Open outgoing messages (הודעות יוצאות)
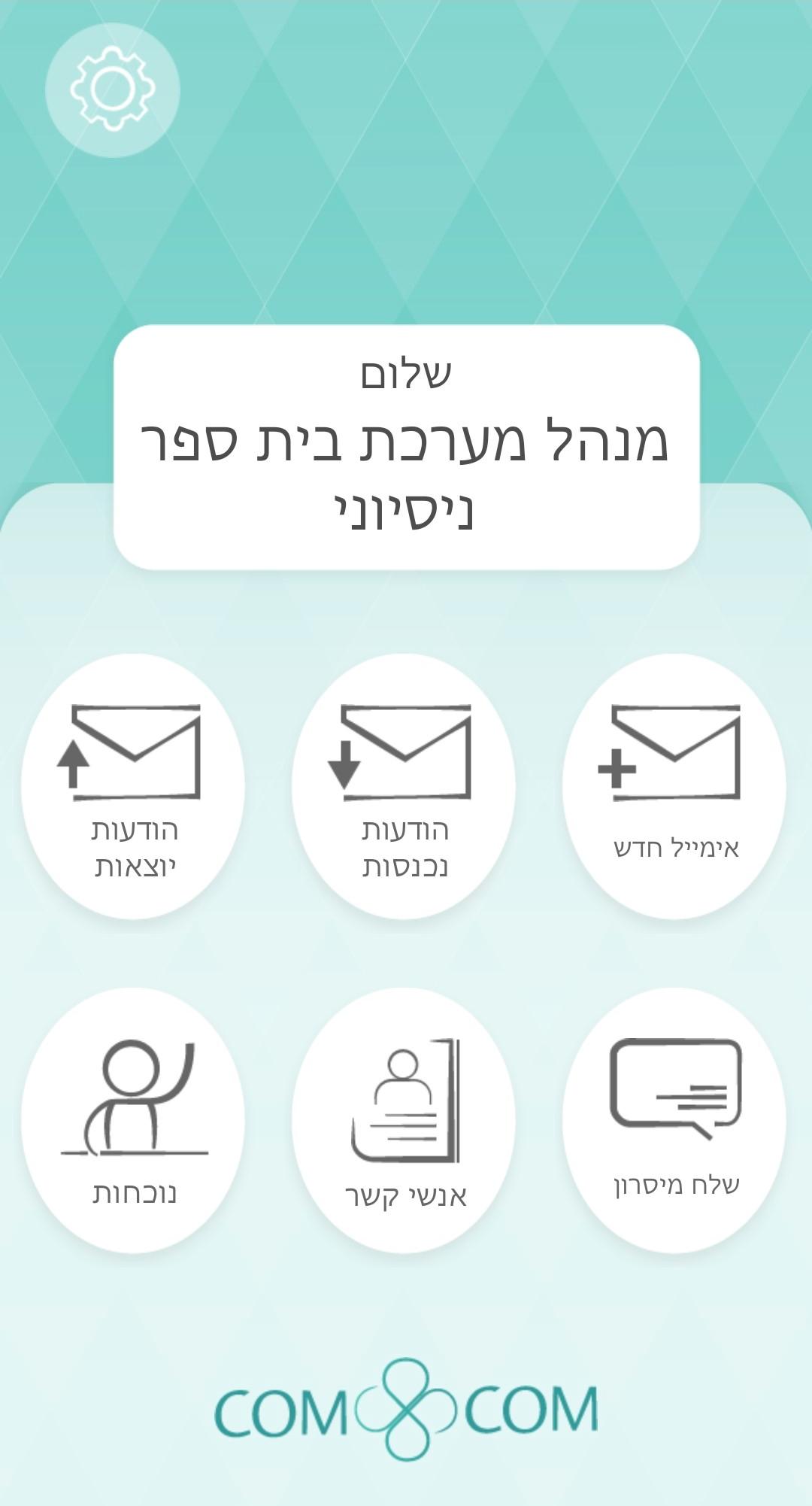 pos(134,786)
